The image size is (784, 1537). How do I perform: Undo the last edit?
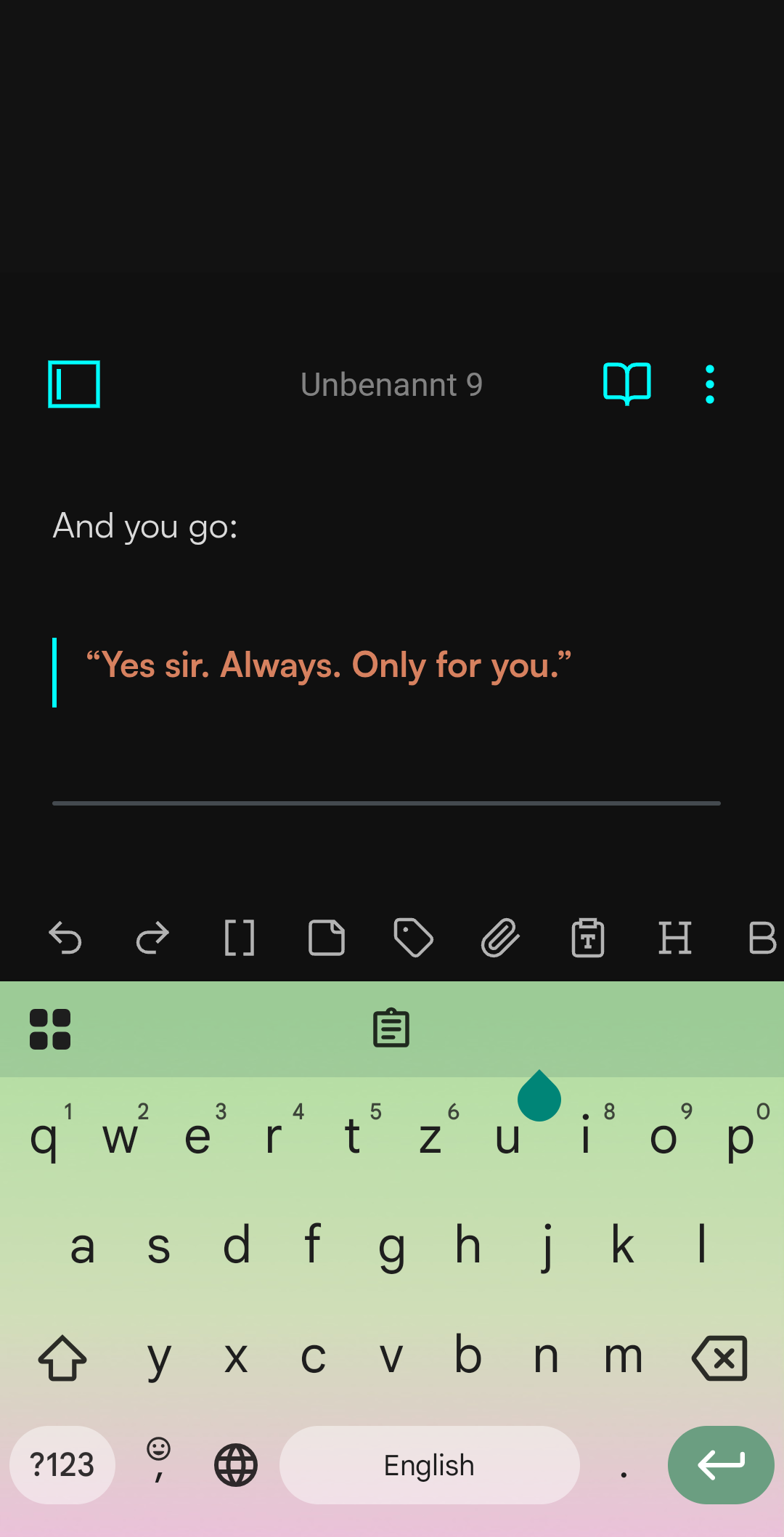click(x=65, y=938)
